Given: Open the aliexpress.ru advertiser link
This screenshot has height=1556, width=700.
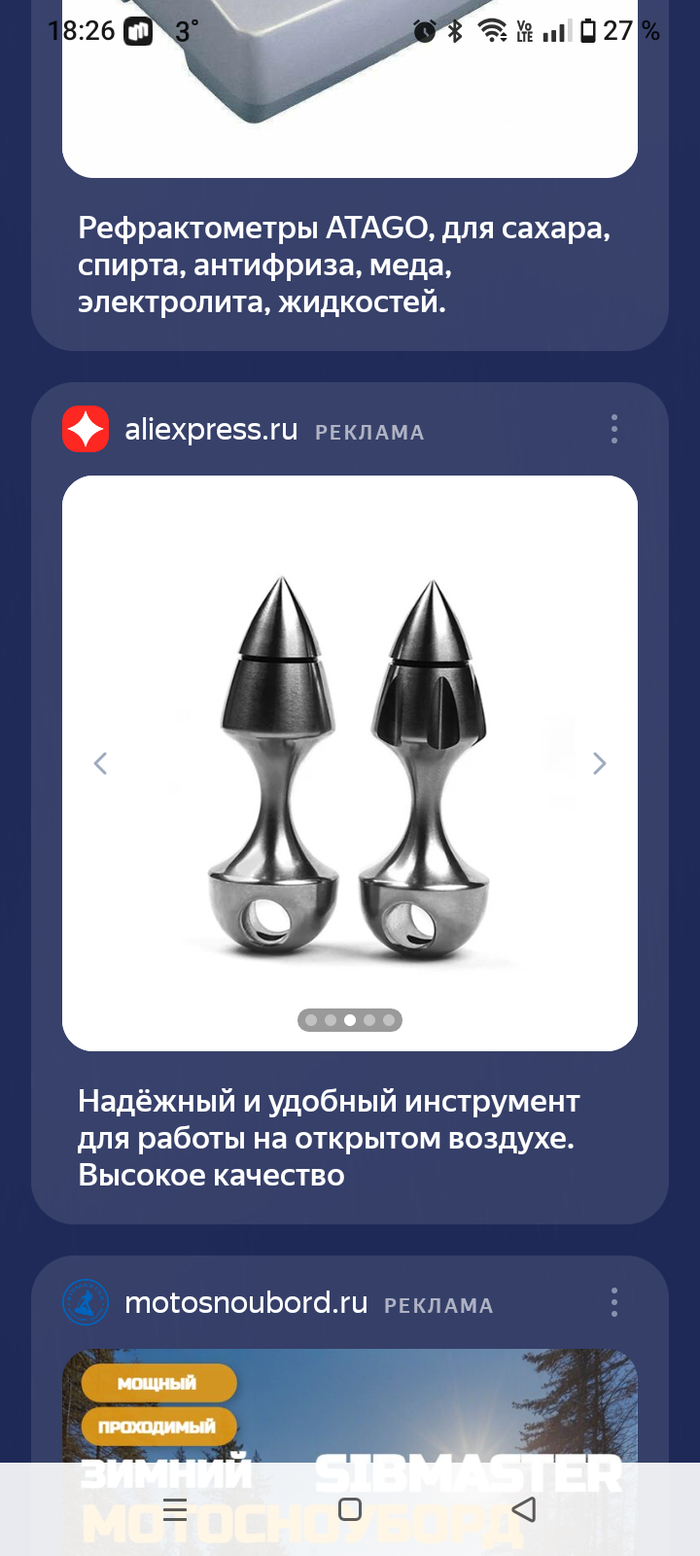Looking at the screenshot, I should [211, 430].
